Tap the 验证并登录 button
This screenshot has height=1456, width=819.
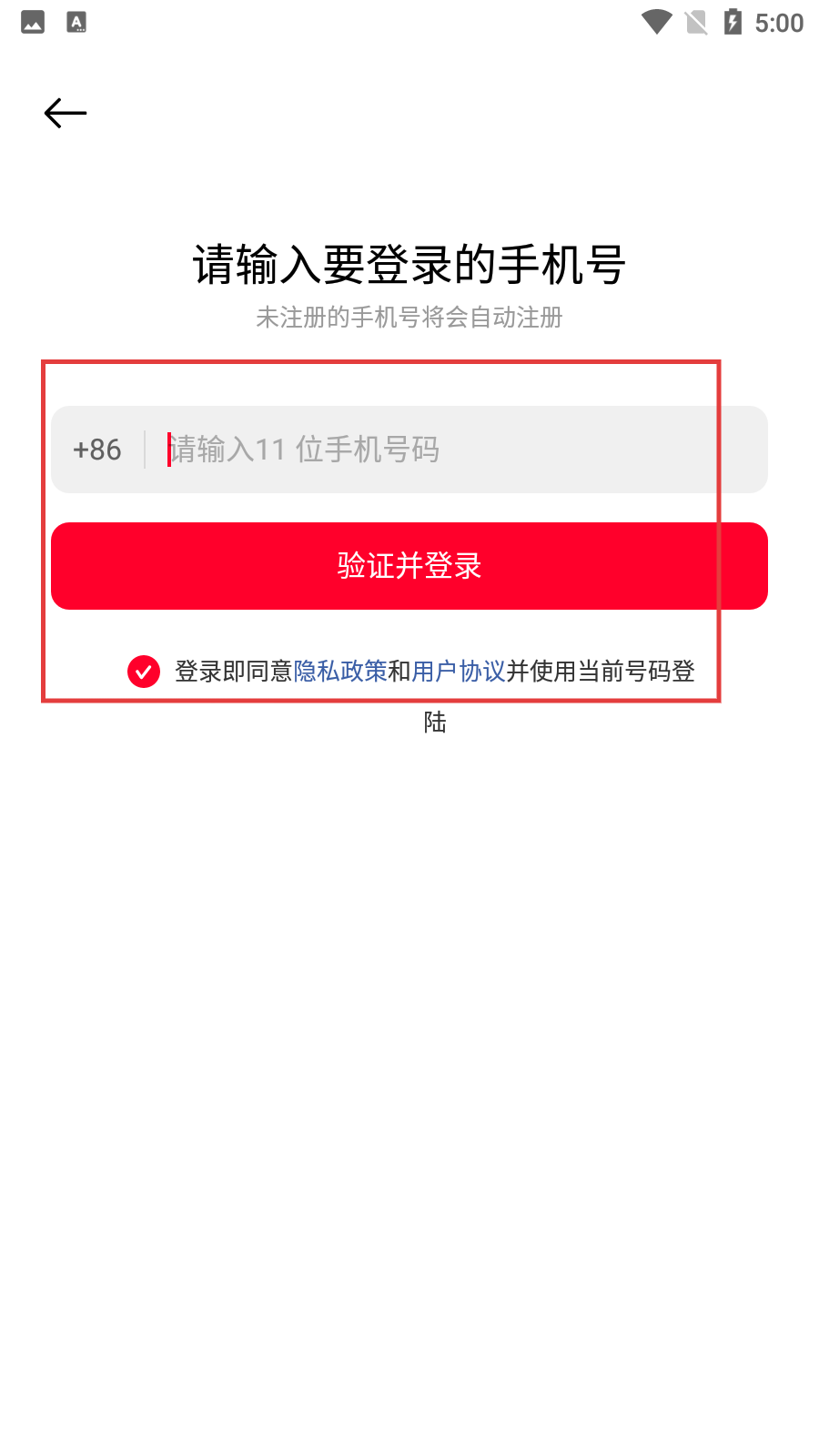pos(409,566)
